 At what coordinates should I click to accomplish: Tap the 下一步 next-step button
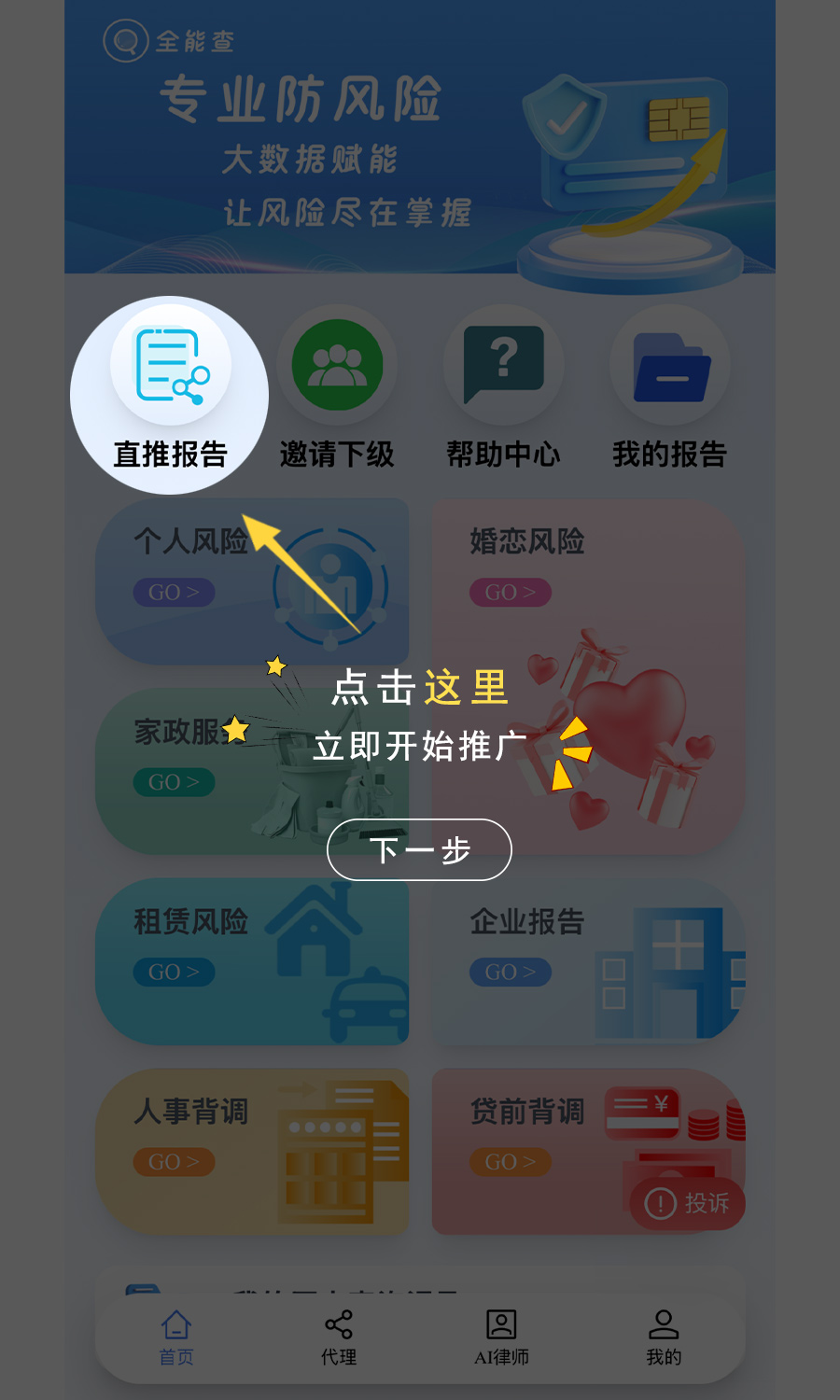[419, 849]
